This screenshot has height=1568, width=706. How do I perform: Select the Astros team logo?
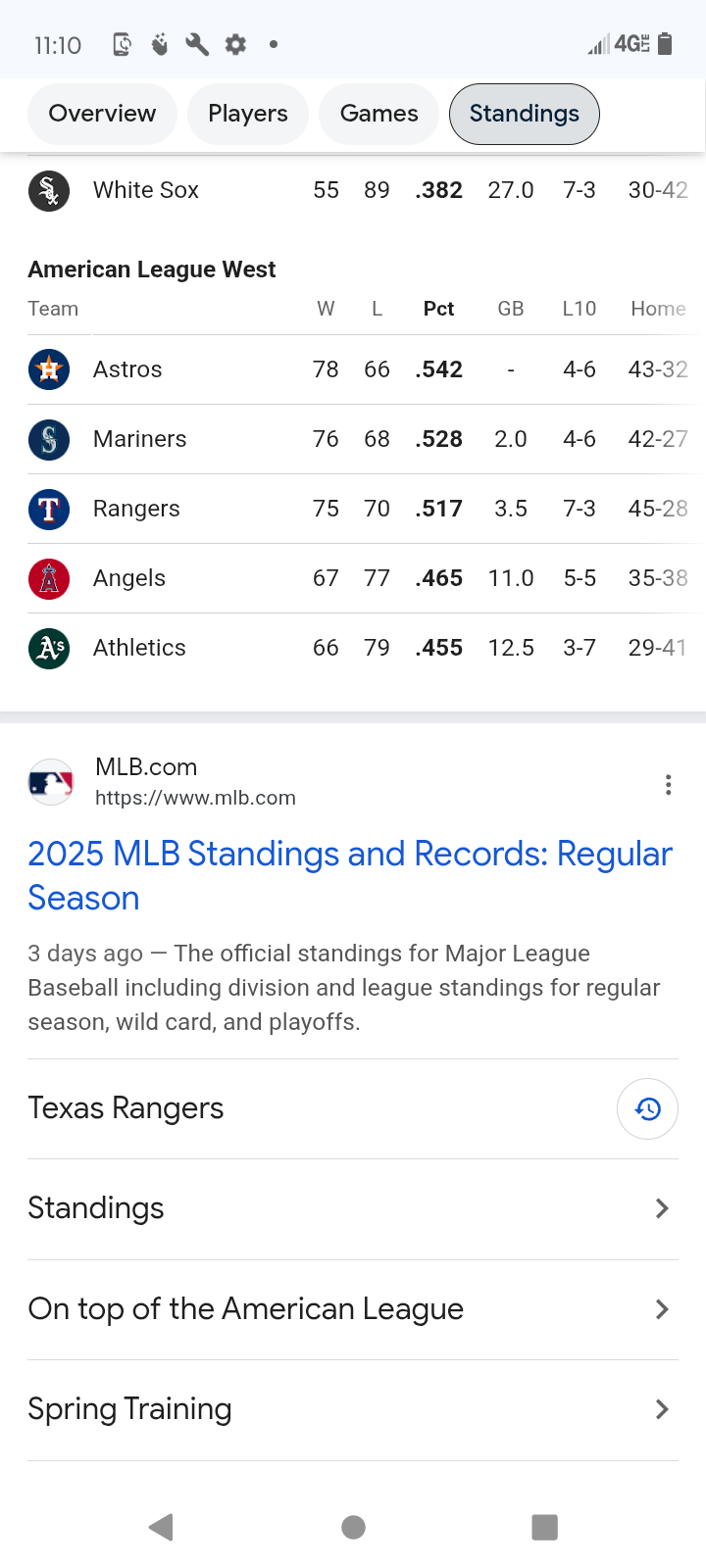(x=49, y=369)
